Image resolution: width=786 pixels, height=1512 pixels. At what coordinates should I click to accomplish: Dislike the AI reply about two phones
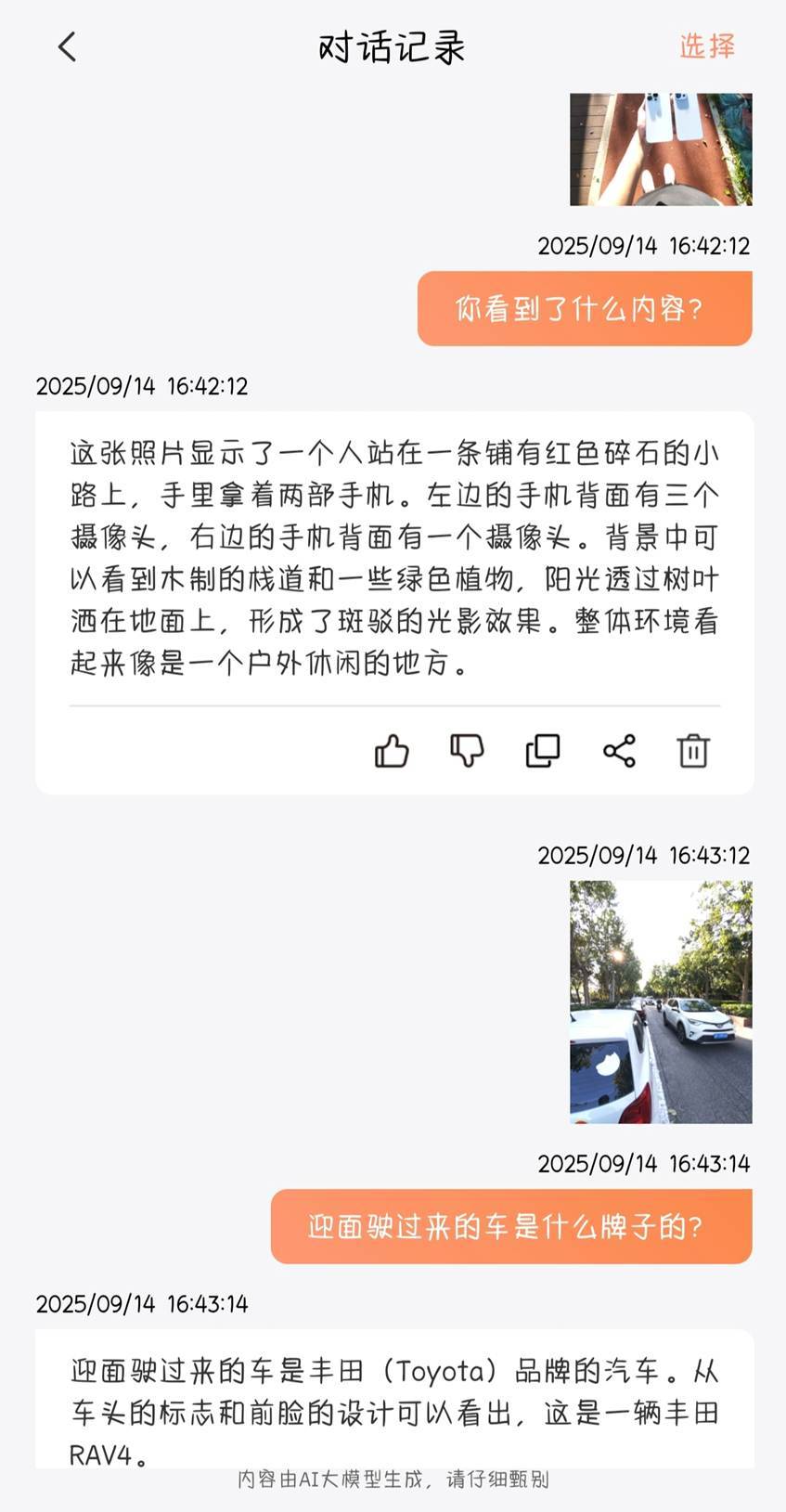(467, 751)
